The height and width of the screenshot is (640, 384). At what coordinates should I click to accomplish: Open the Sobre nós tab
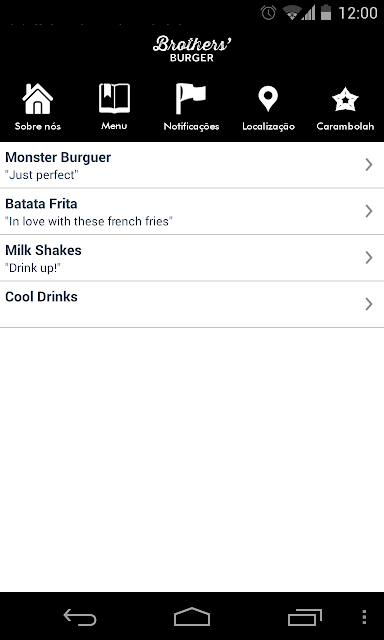click(x=38, y=107)
